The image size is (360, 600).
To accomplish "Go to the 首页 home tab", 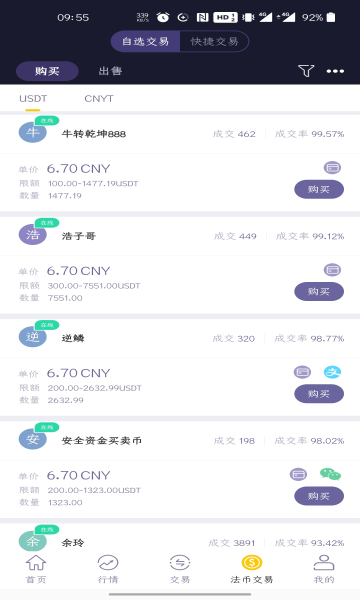I will [x=36, y=569].
